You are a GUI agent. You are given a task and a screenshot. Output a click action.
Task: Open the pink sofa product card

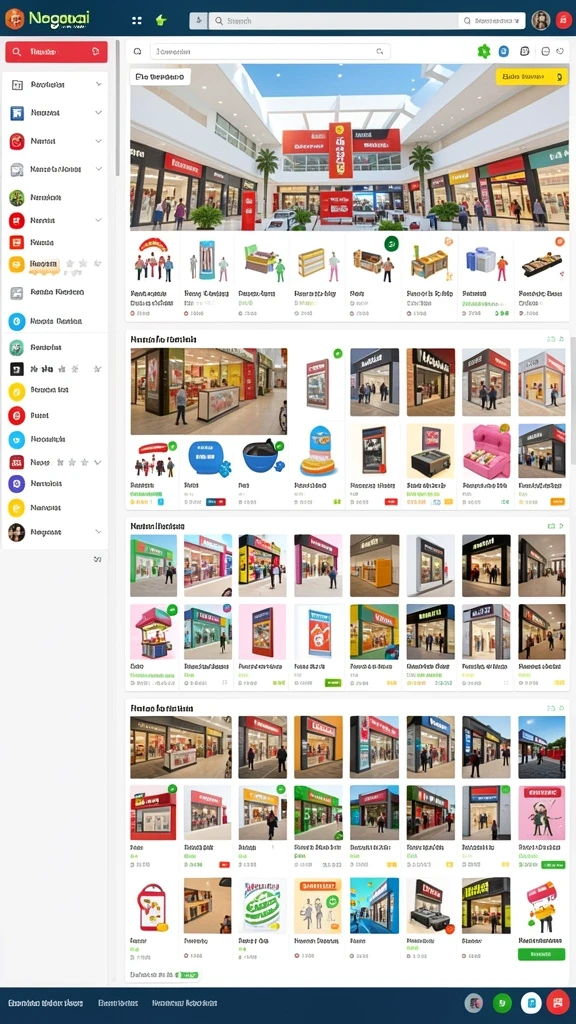(x=486, y=465)
